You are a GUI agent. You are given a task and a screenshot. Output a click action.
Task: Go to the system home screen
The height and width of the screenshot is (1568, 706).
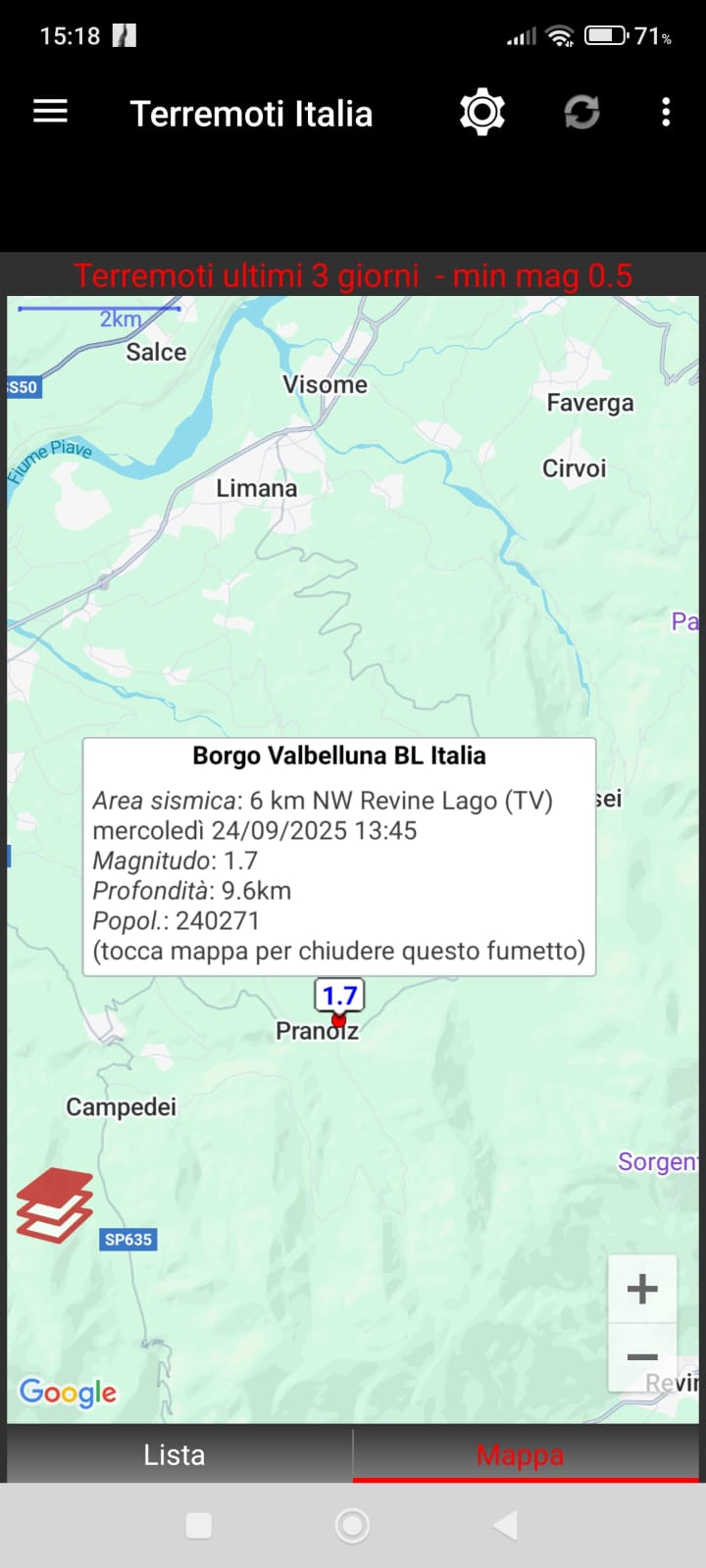tap(352, 1525)
